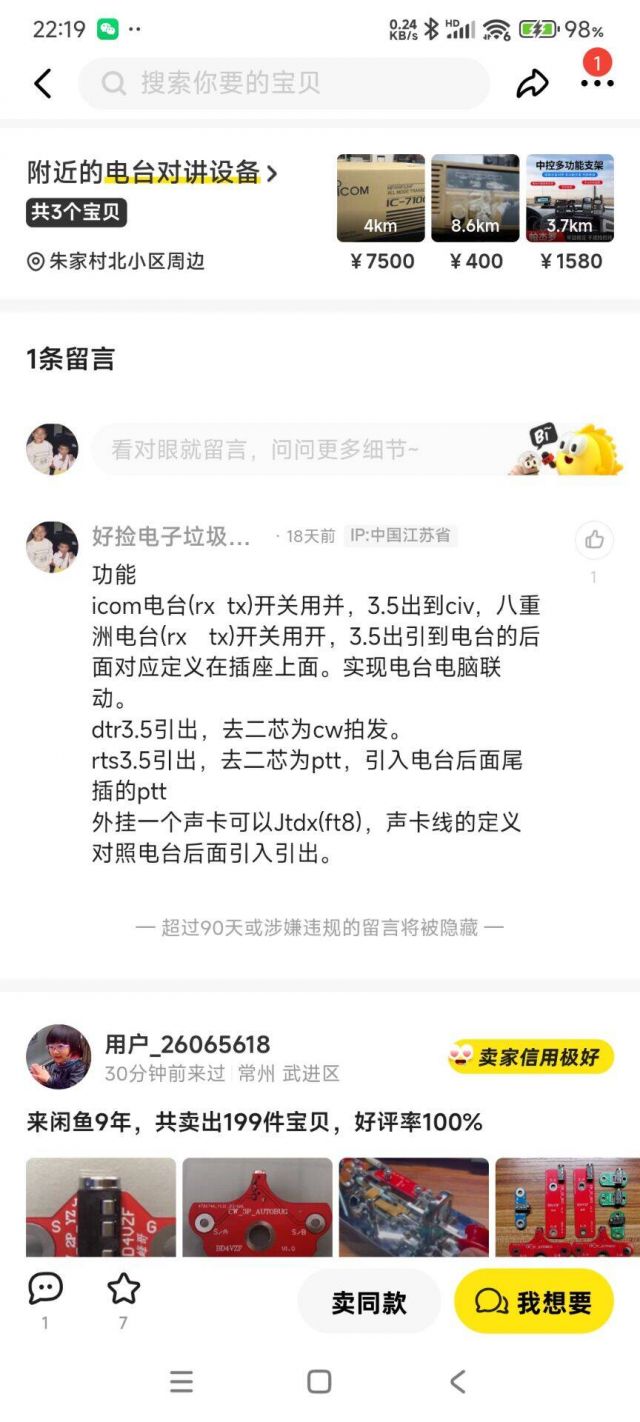Open the three-dot overflow menu
Viewport: 640px width, 1422px height.
click(597, 84)
